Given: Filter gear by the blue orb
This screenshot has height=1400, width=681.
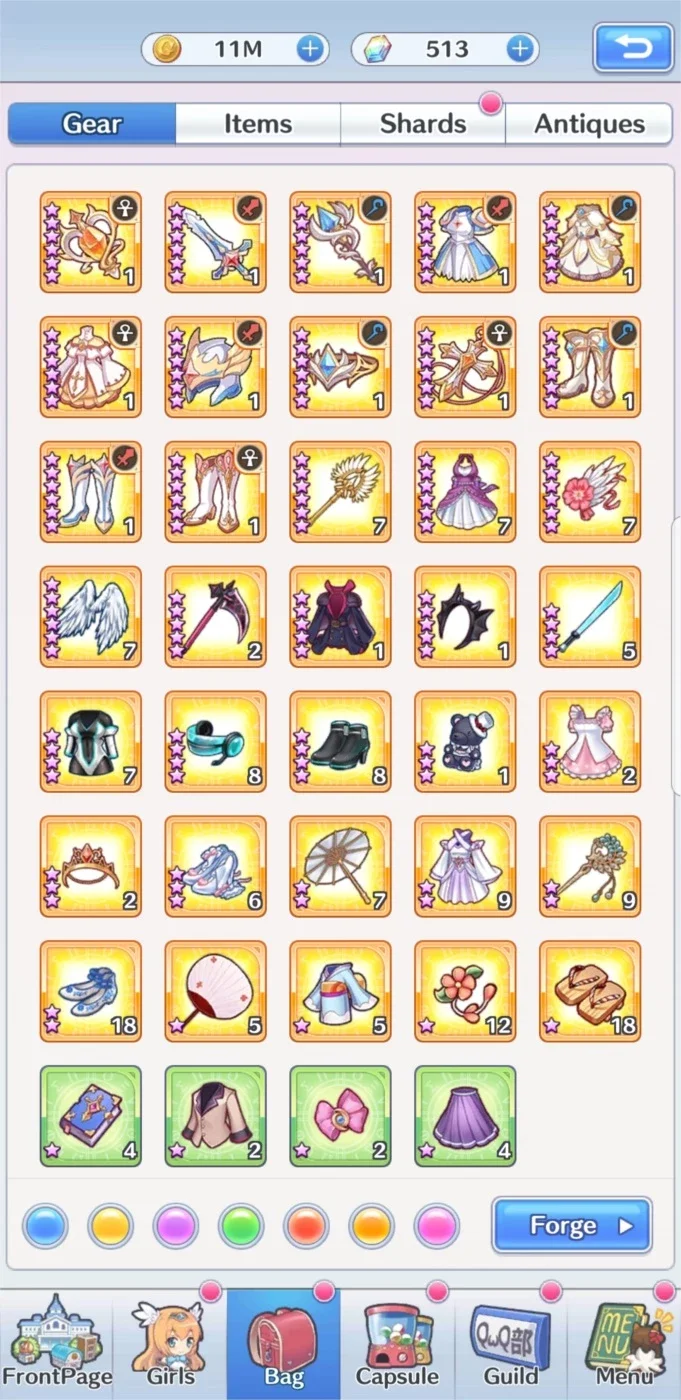Looking at the screenshot, I should (45, 1226).
